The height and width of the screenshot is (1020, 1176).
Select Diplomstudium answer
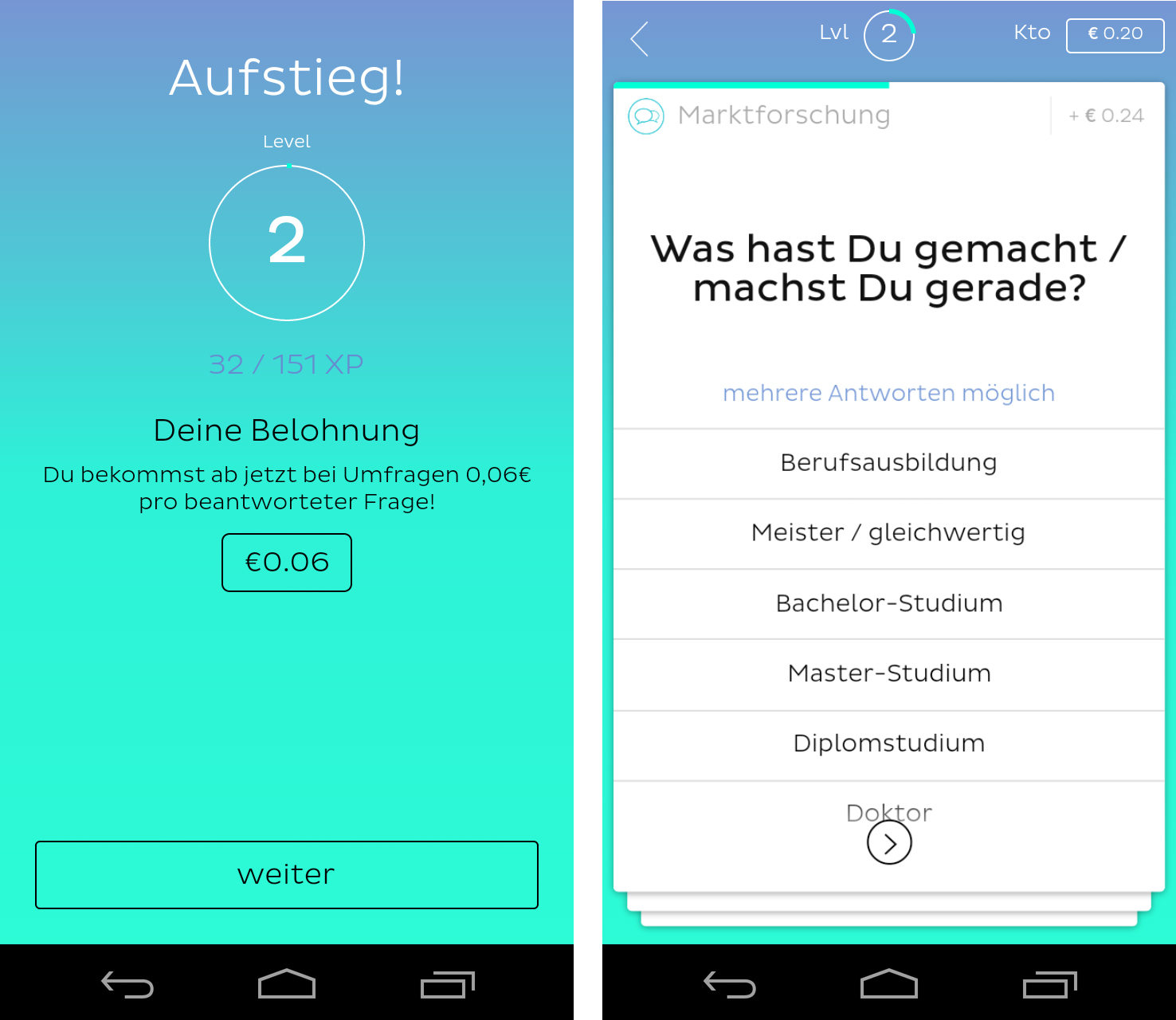pyautogui.click(x=888, y=743)
